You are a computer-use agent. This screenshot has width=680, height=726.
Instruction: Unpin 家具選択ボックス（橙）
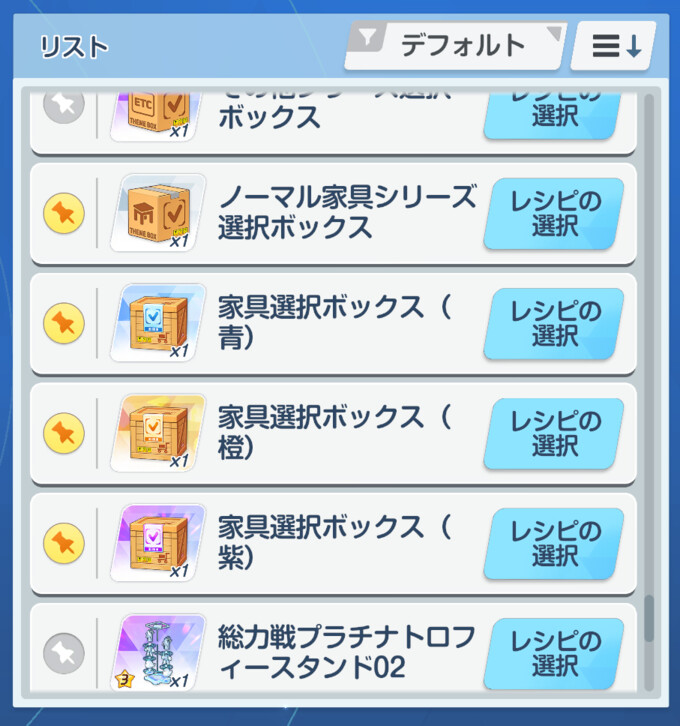[x=64, y=432]
